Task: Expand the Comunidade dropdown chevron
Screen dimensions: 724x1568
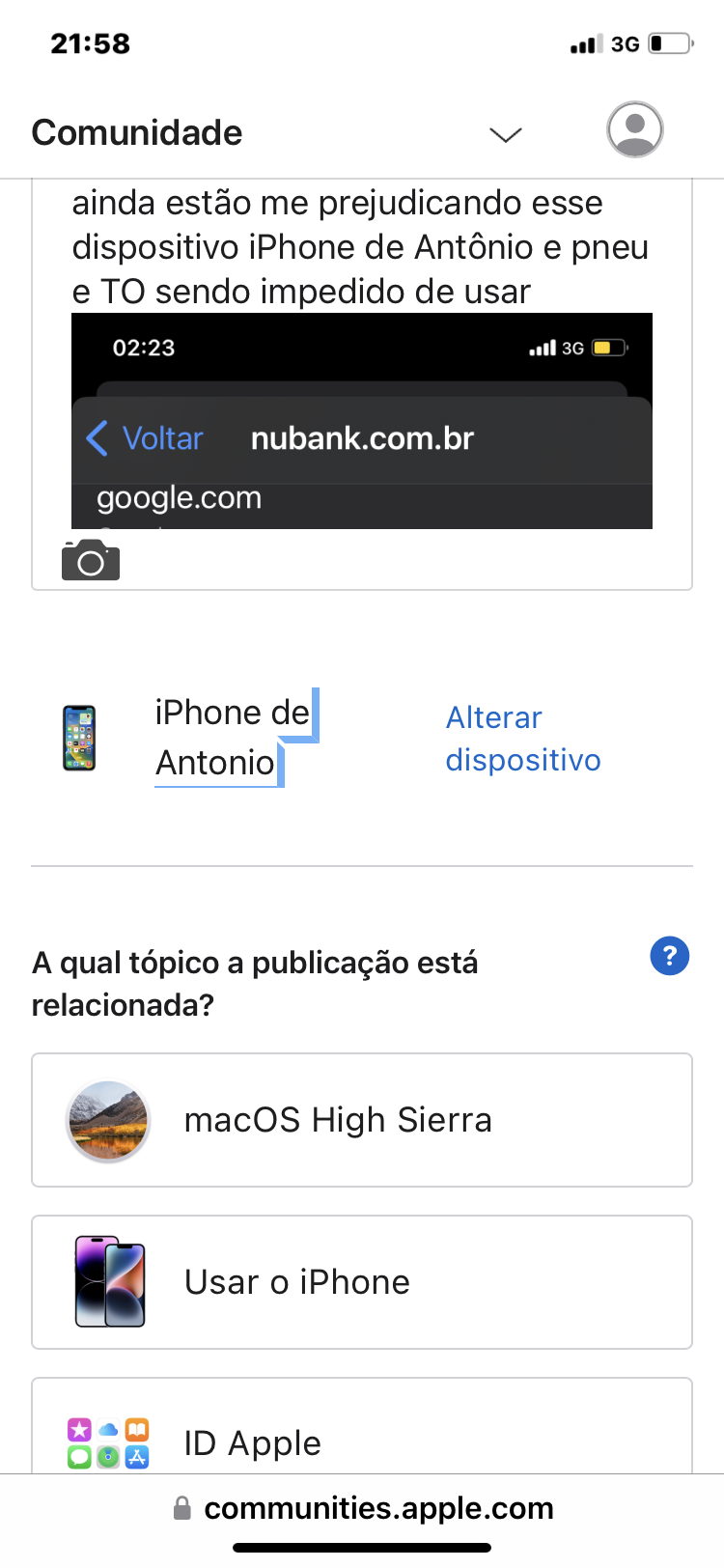Action: (505, 134)
